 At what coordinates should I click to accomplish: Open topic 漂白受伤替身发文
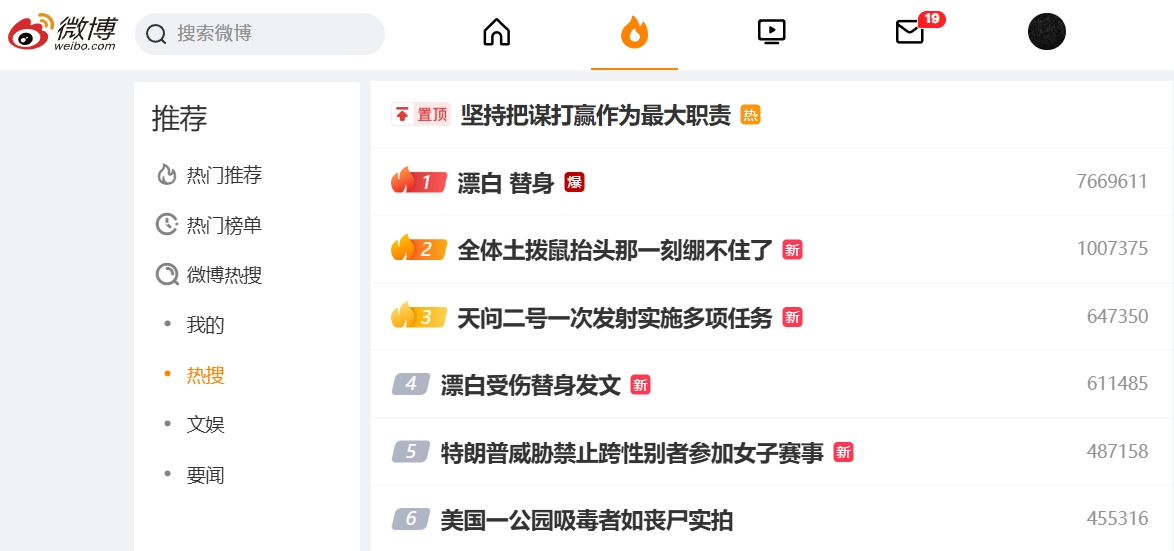(530, 385)
